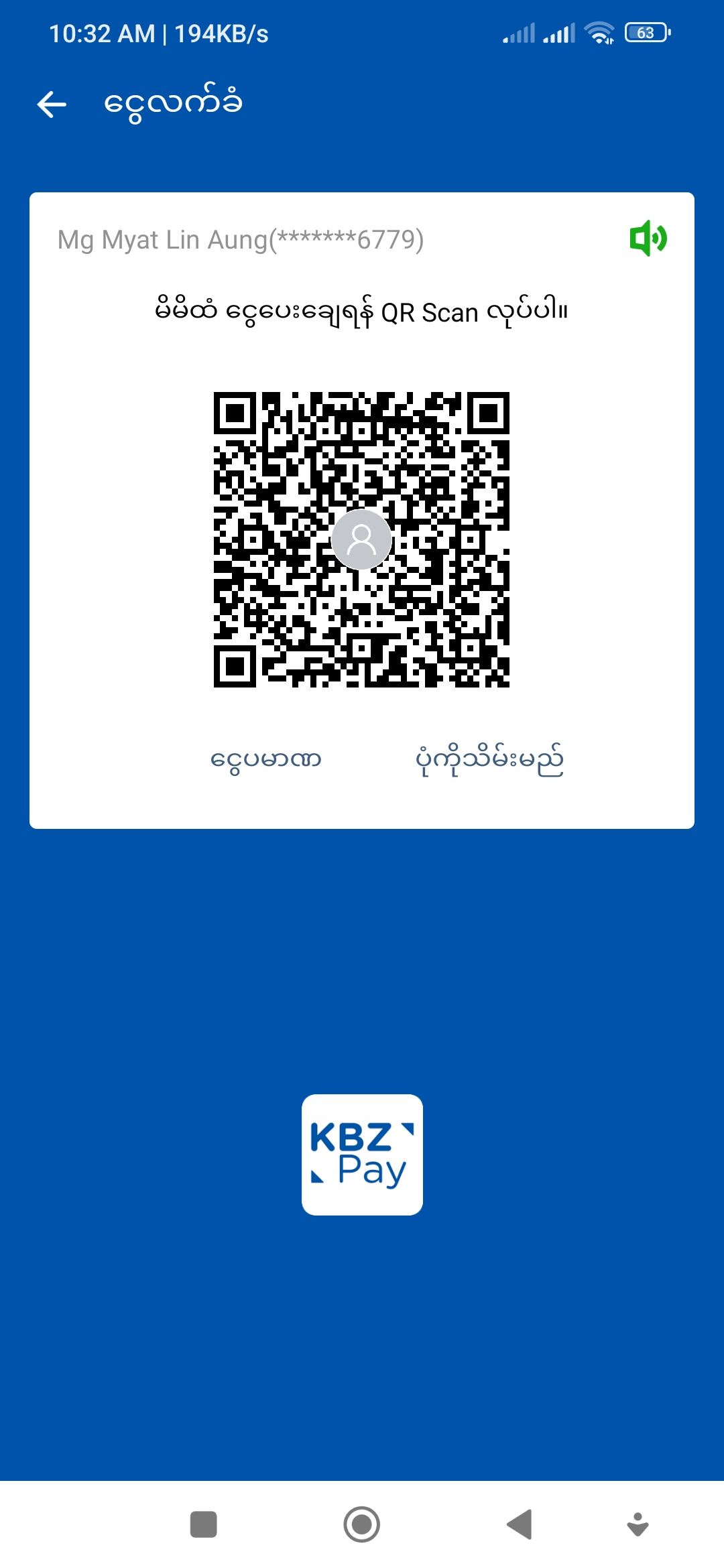Go to the system home screen
The height and width of the screenshot is (1568, 724).
[362, 1524]
